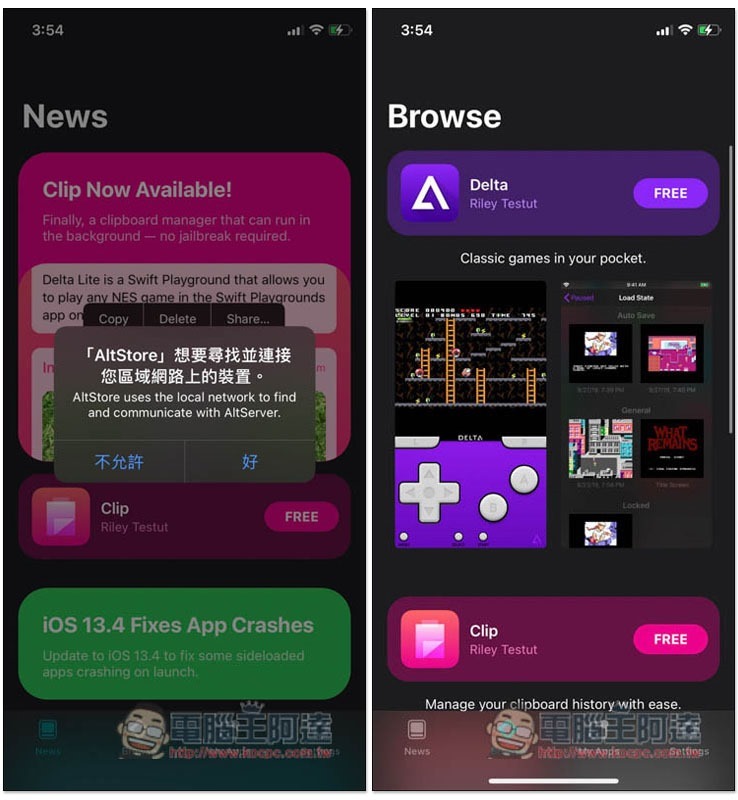Image resolution: width=738 pixels, height=800 pixels.
Task: Select Share... in the popup menu
Action: [x=247, y=319]
